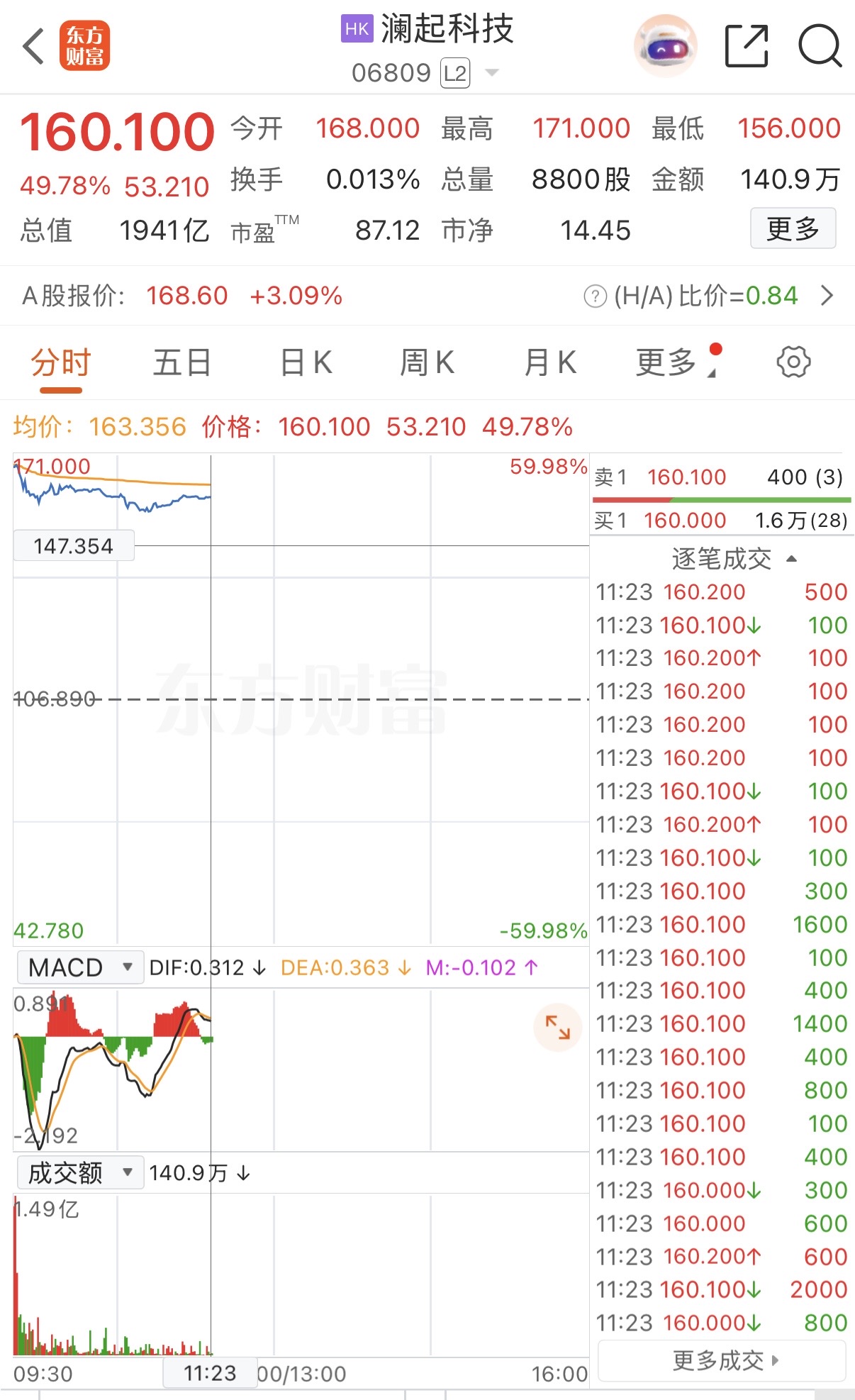Tap 更多 button beside 市净 data
Screen dimensions: 855x1400
[x=793, y=228]
